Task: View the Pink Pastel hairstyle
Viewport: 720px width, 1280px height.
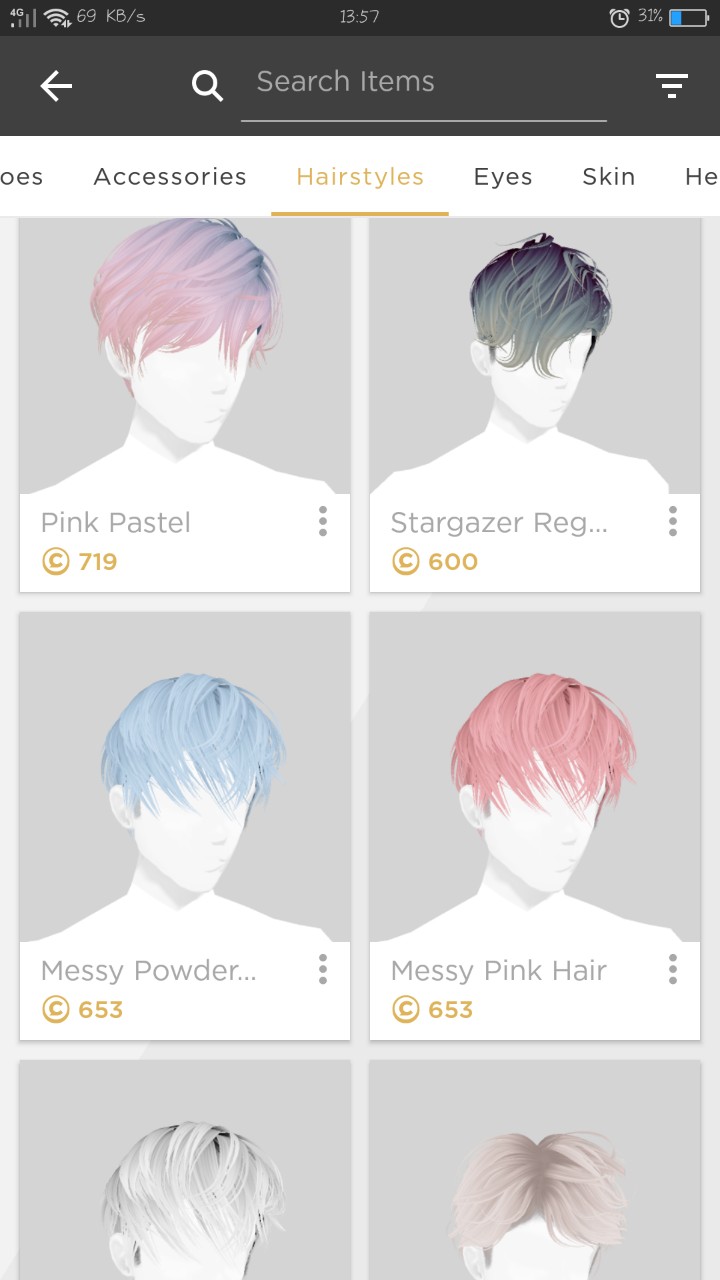Action: (x=185, y=360)
